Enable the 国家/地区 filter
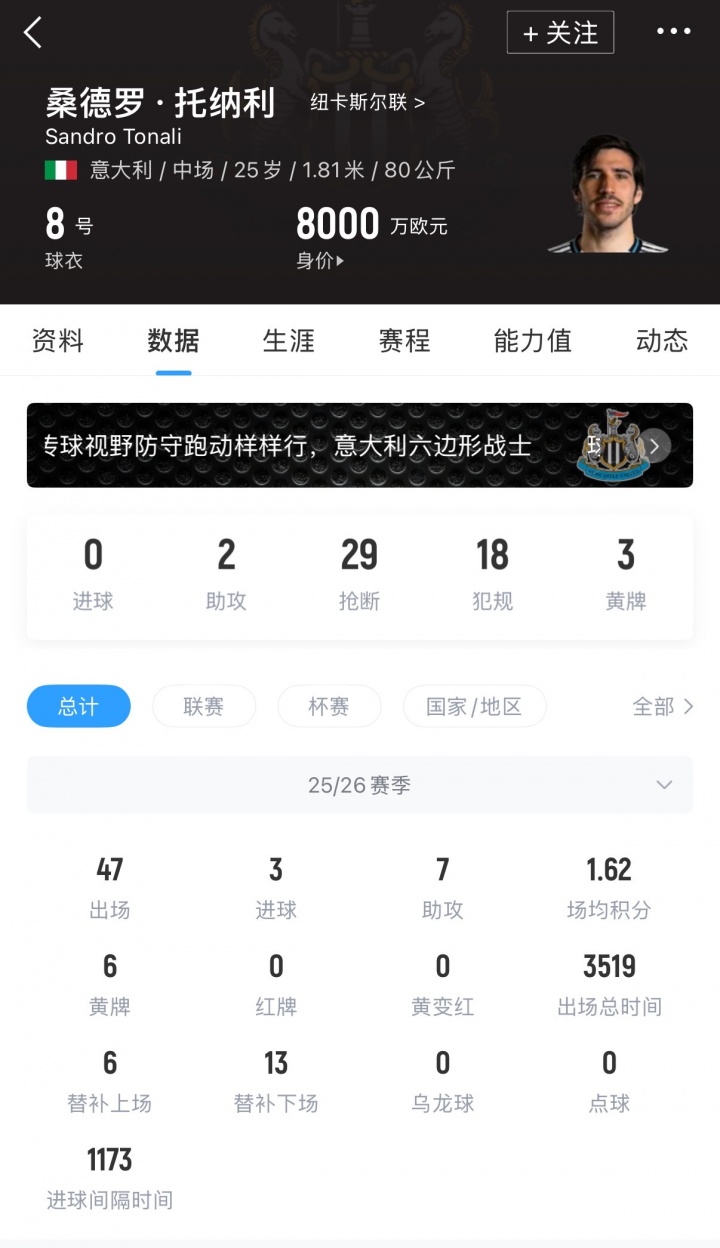Viewport: 720px width, 1248px height. 474,706
